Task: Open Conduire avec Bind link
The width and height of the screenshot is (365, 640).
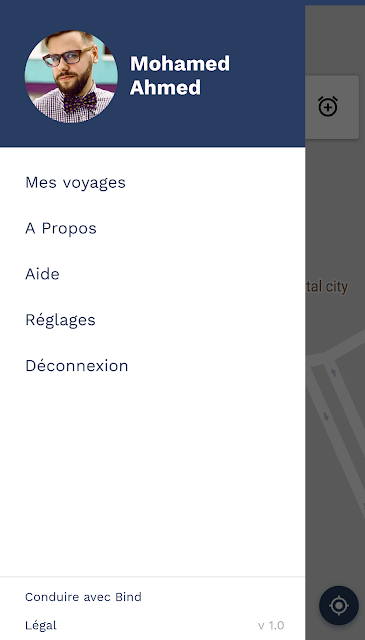Action: [x=83, y=597]
